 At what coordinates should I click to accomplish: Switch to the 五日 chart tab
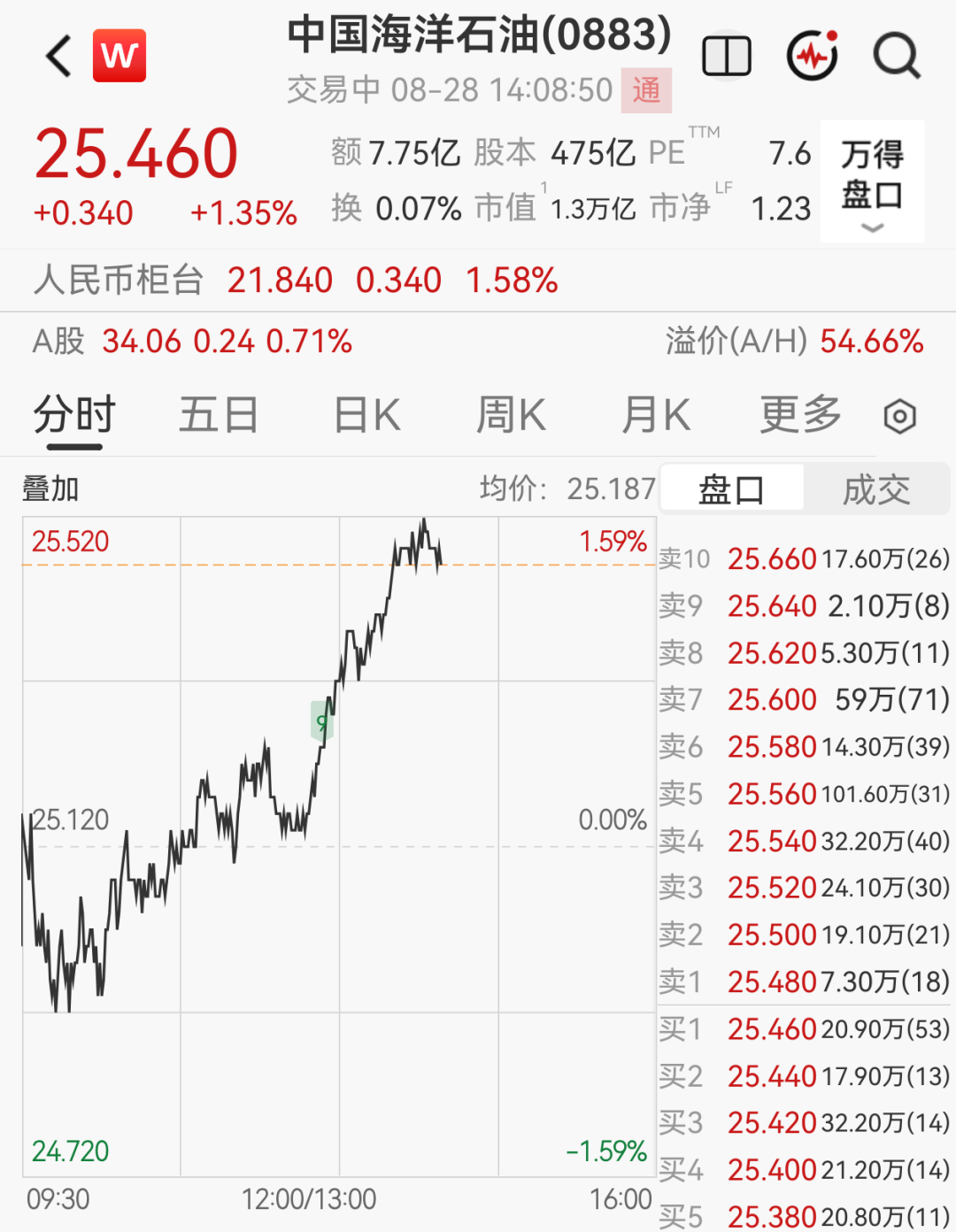pyautogui.click(x=219, y=415)
